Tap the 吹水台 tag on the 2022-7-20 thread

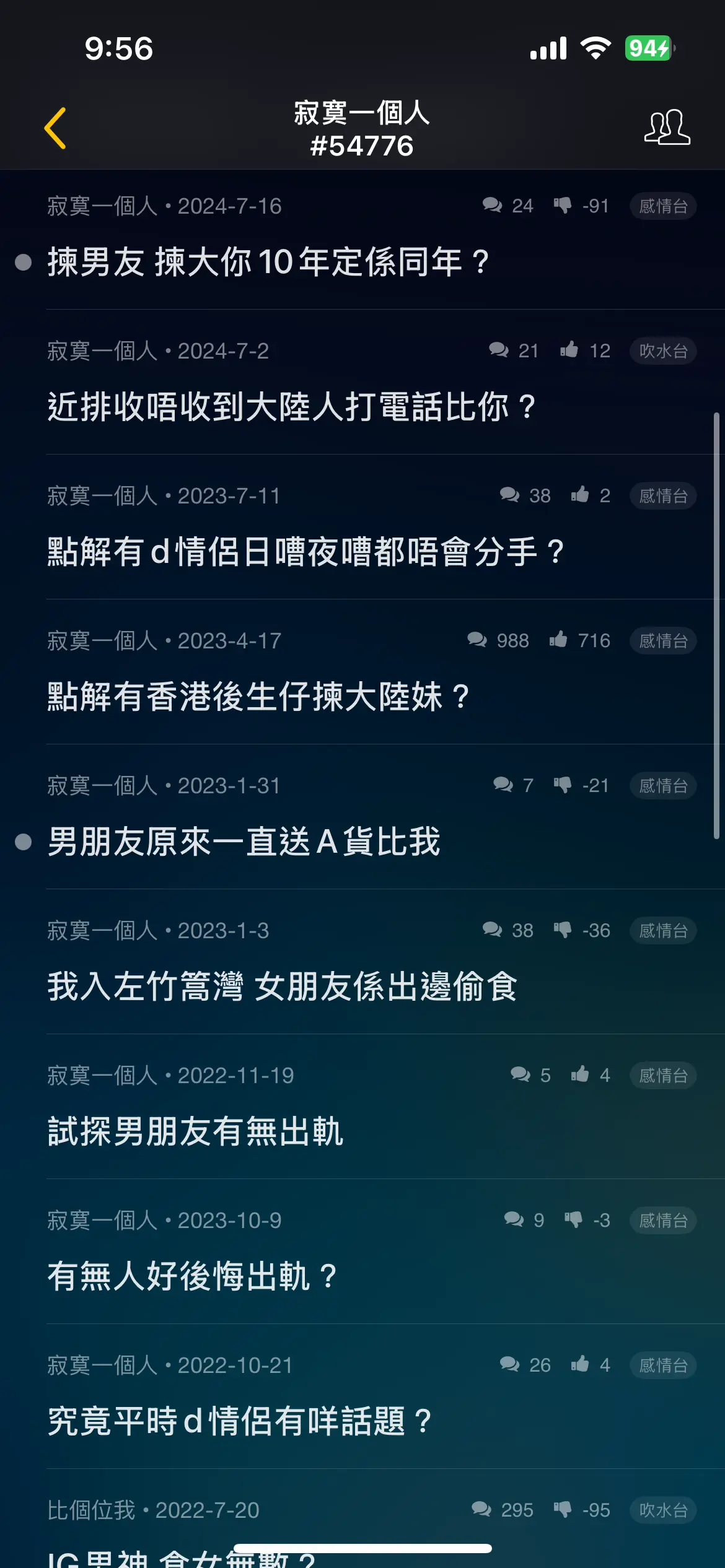click(x=663, y=1510)
